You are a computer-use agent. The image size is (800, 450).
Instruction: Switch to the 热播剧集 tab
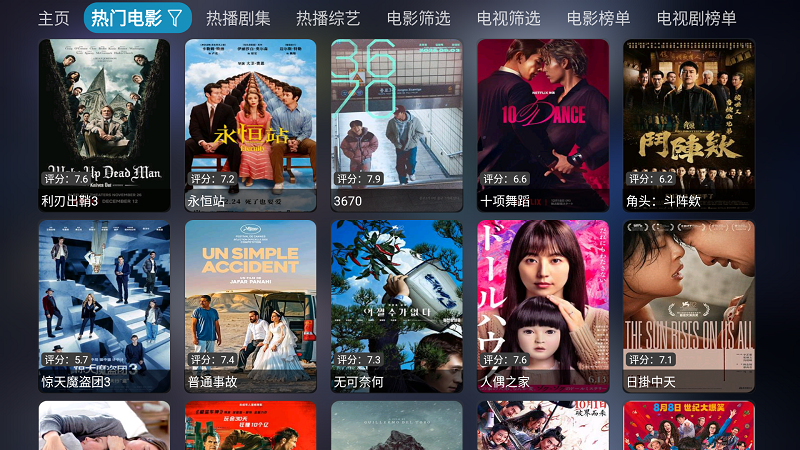pos(238,18)
